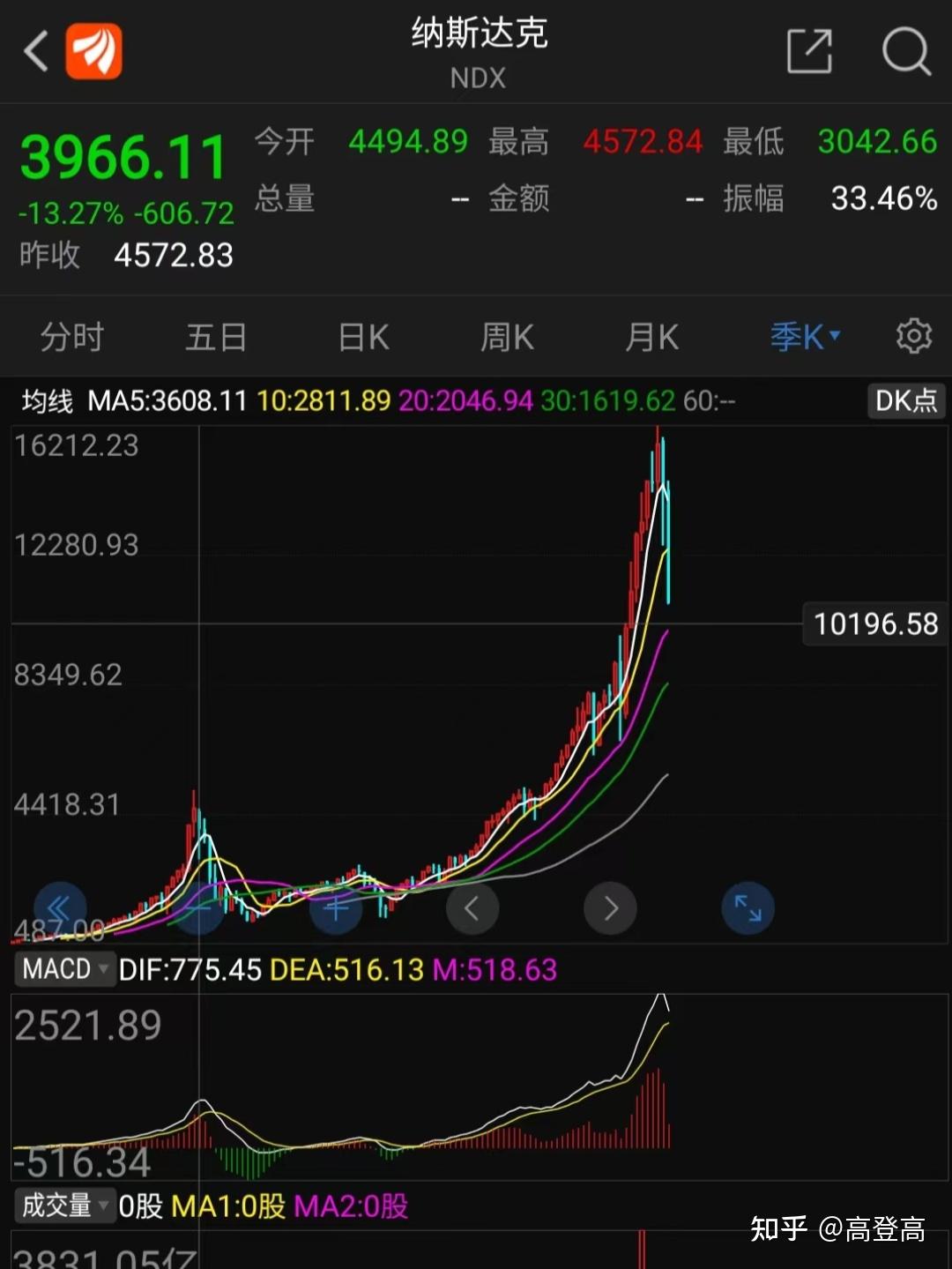Open the 季K period dropdown
The height and width of the screenshot is (1269, 952).
(804, 336)
